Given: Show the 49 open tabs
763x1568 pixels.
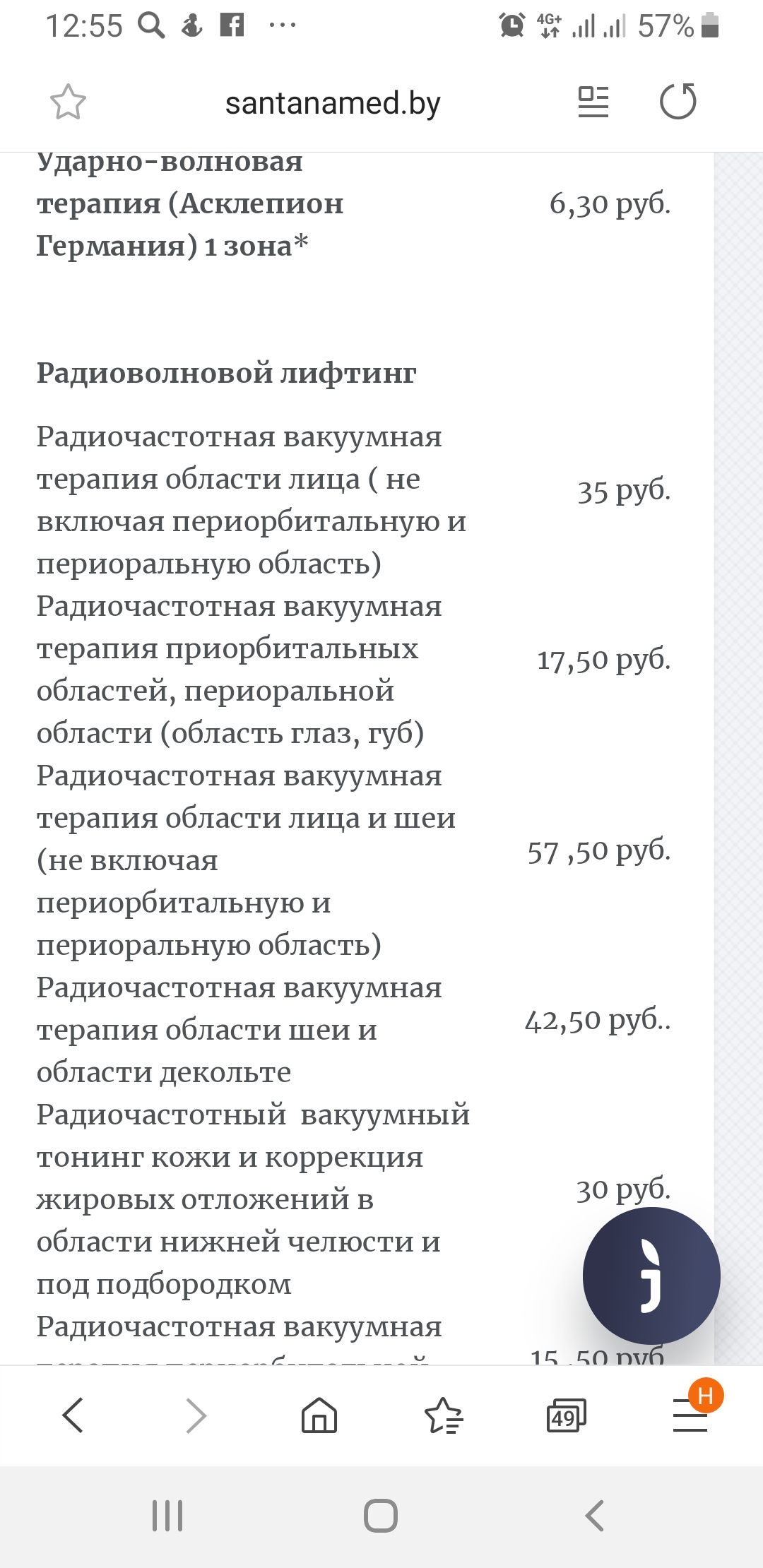Looking at the screenshot, I should point(566,1415).
